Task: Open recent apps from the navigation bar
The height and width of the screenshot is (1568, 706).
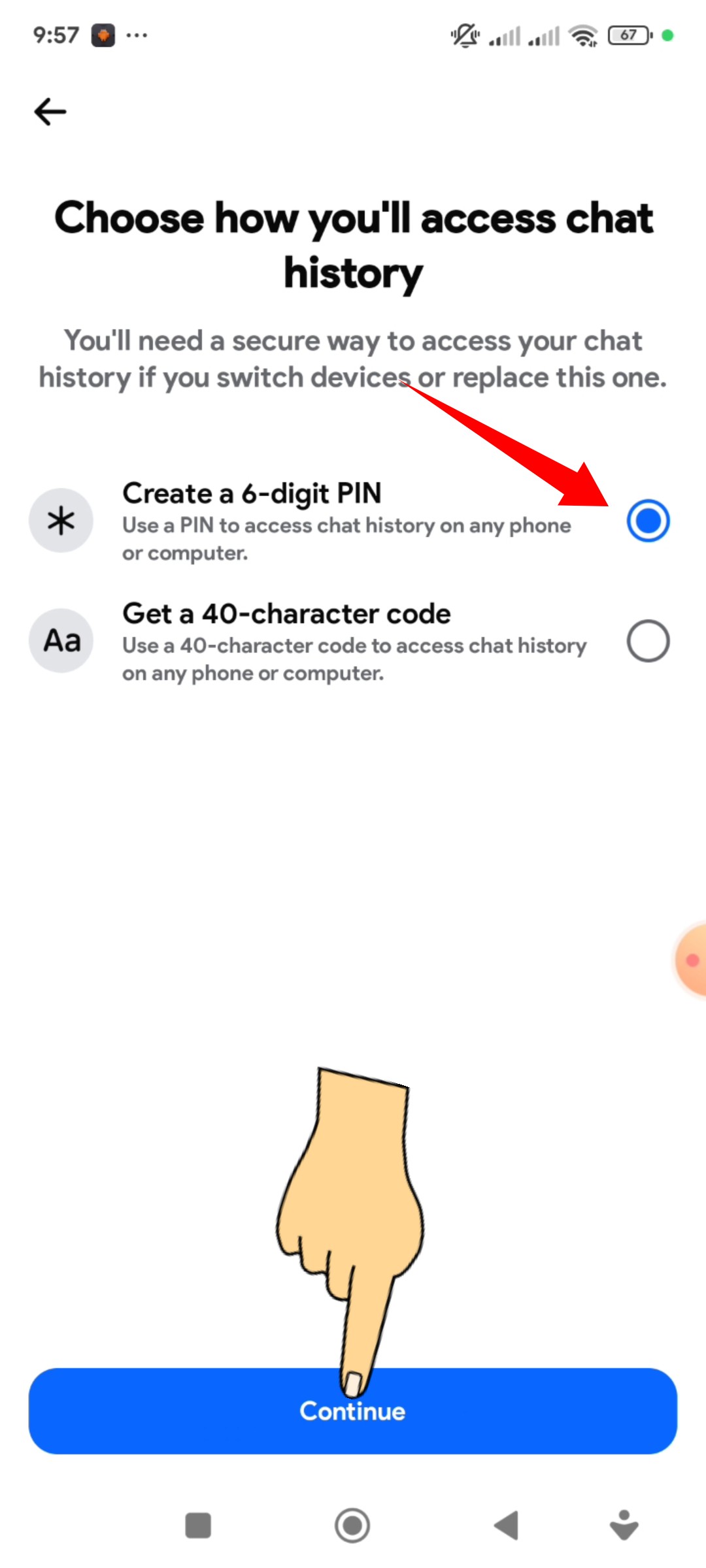Action: (x=198, y=1526)
